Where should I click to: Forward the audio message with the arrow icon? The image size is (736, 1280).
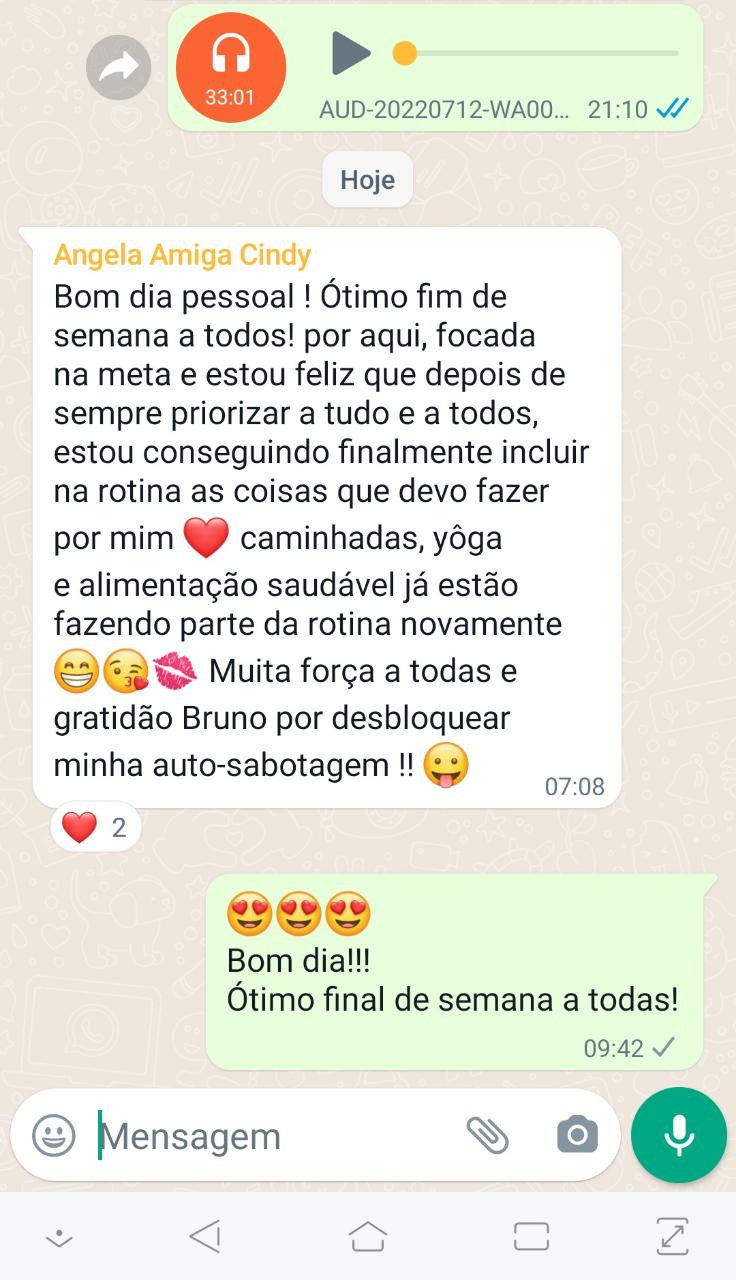point(119,68)
